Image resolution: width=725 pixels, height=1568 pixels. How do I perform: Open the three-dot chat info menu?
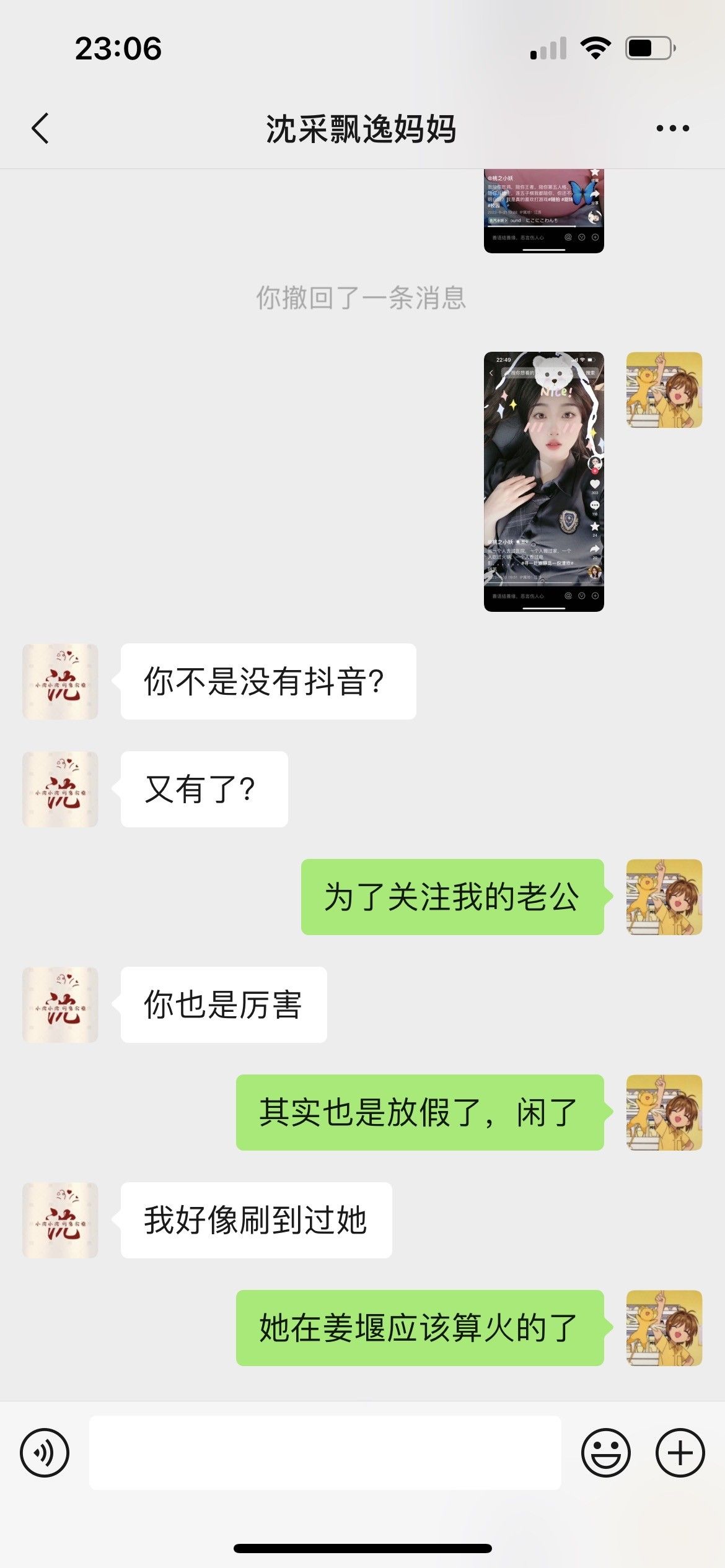pos(672,128)
